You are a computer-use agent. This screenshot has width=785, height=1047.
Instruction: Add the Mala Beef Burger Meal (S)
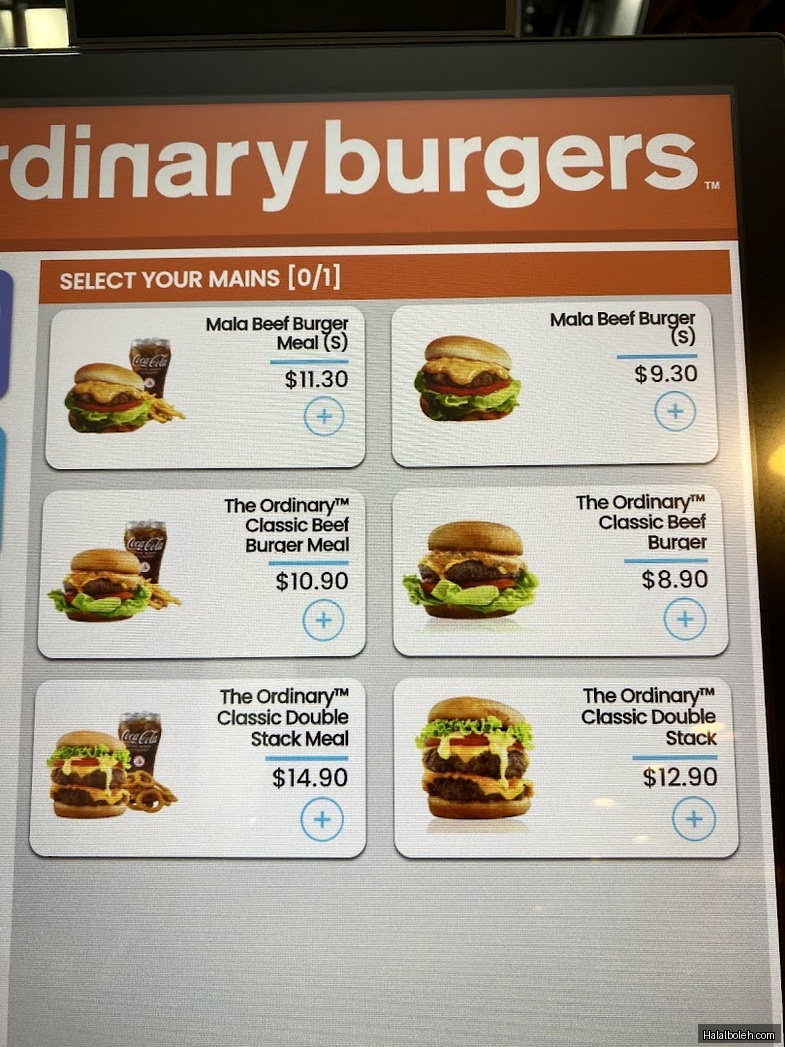(323, 416)
